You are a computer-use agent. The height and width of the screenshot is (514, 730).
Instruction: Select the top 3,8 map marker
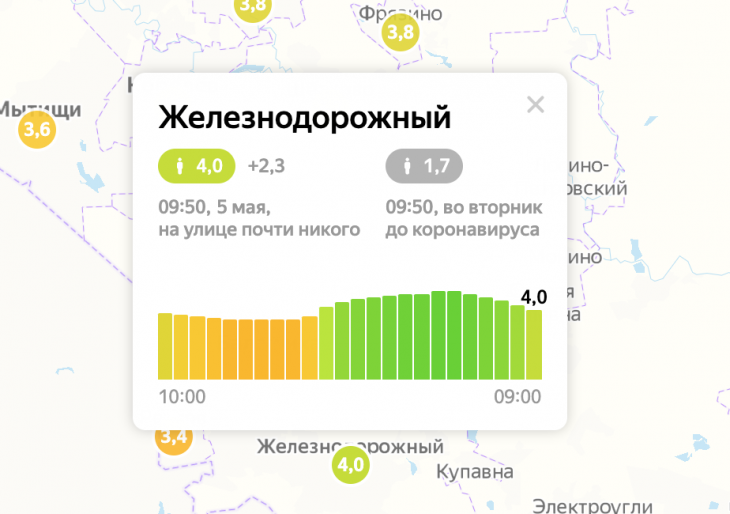tap(253, 7)
